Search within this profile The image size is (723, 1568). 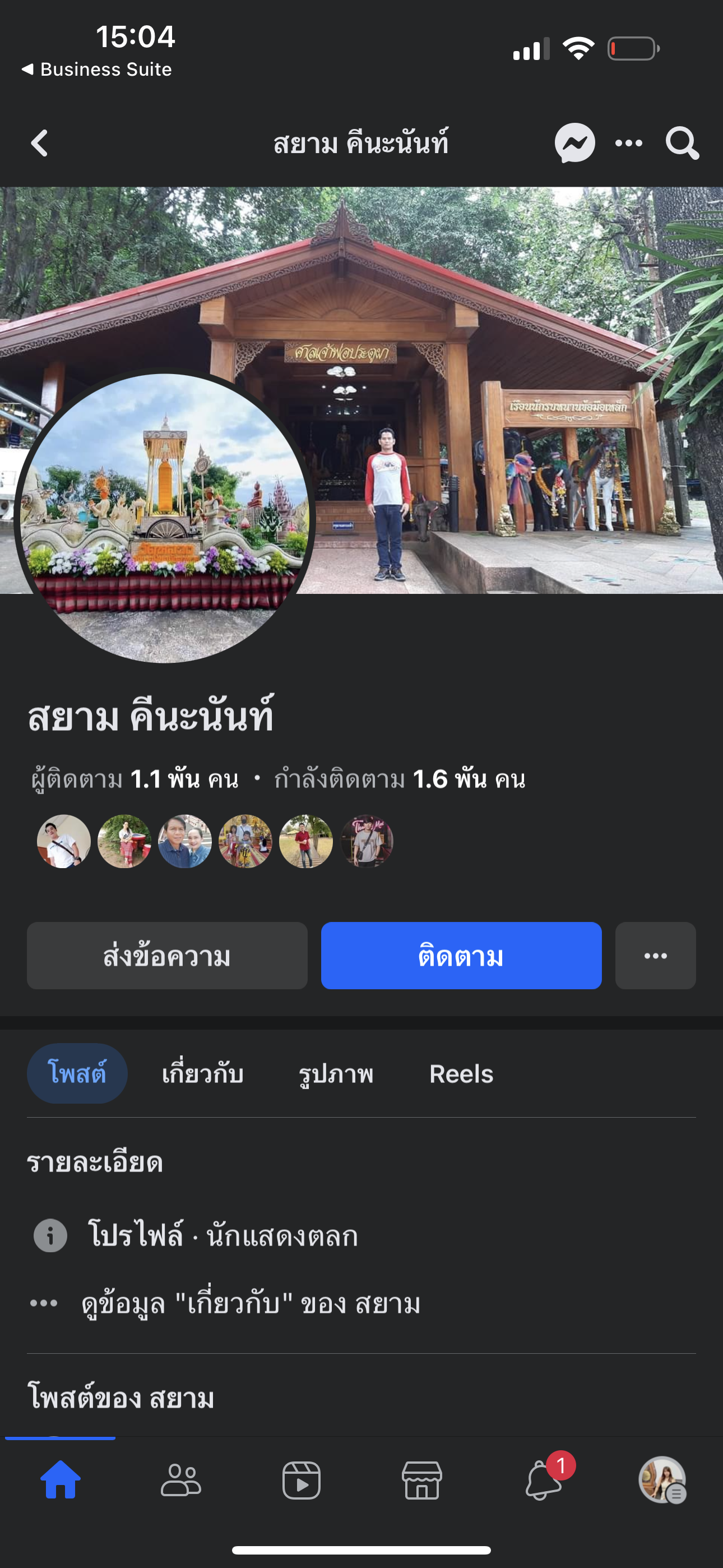pyautogui.click(x=682, y=144)
